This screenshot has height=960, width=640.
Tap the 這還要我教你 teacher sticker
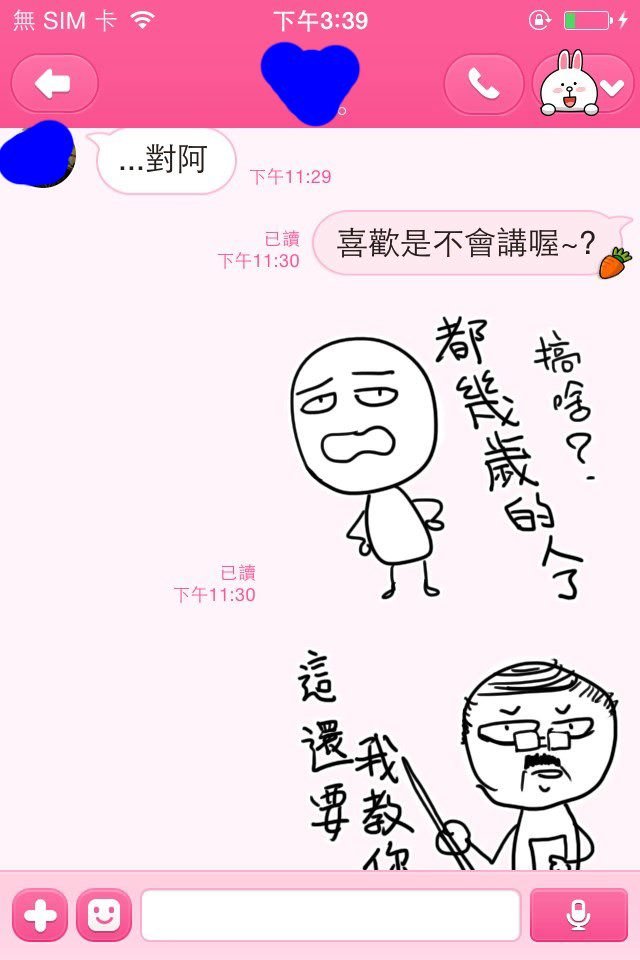pos(460,760)
